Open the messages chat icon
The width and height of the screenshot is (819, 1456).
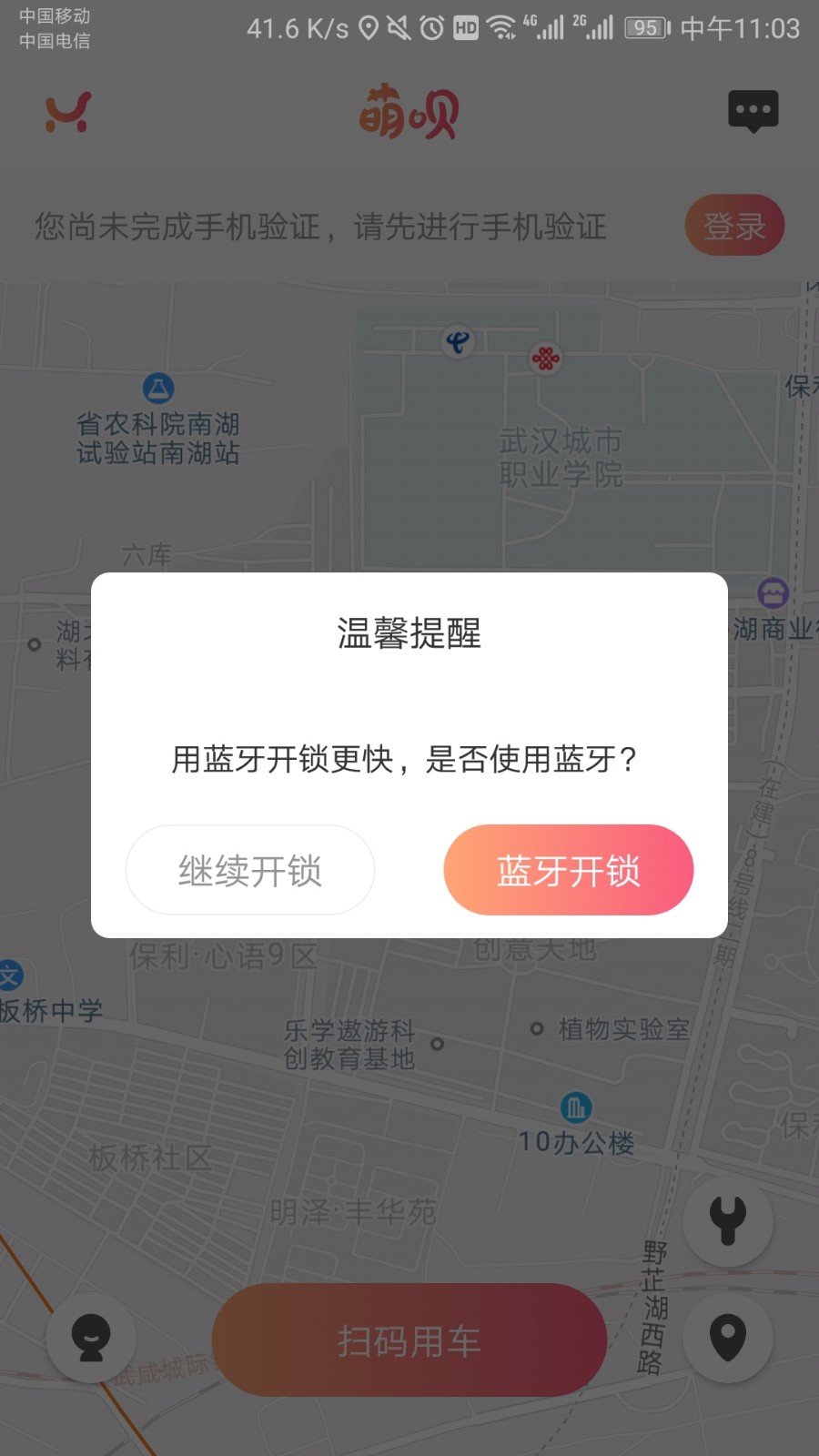point(753,111)
